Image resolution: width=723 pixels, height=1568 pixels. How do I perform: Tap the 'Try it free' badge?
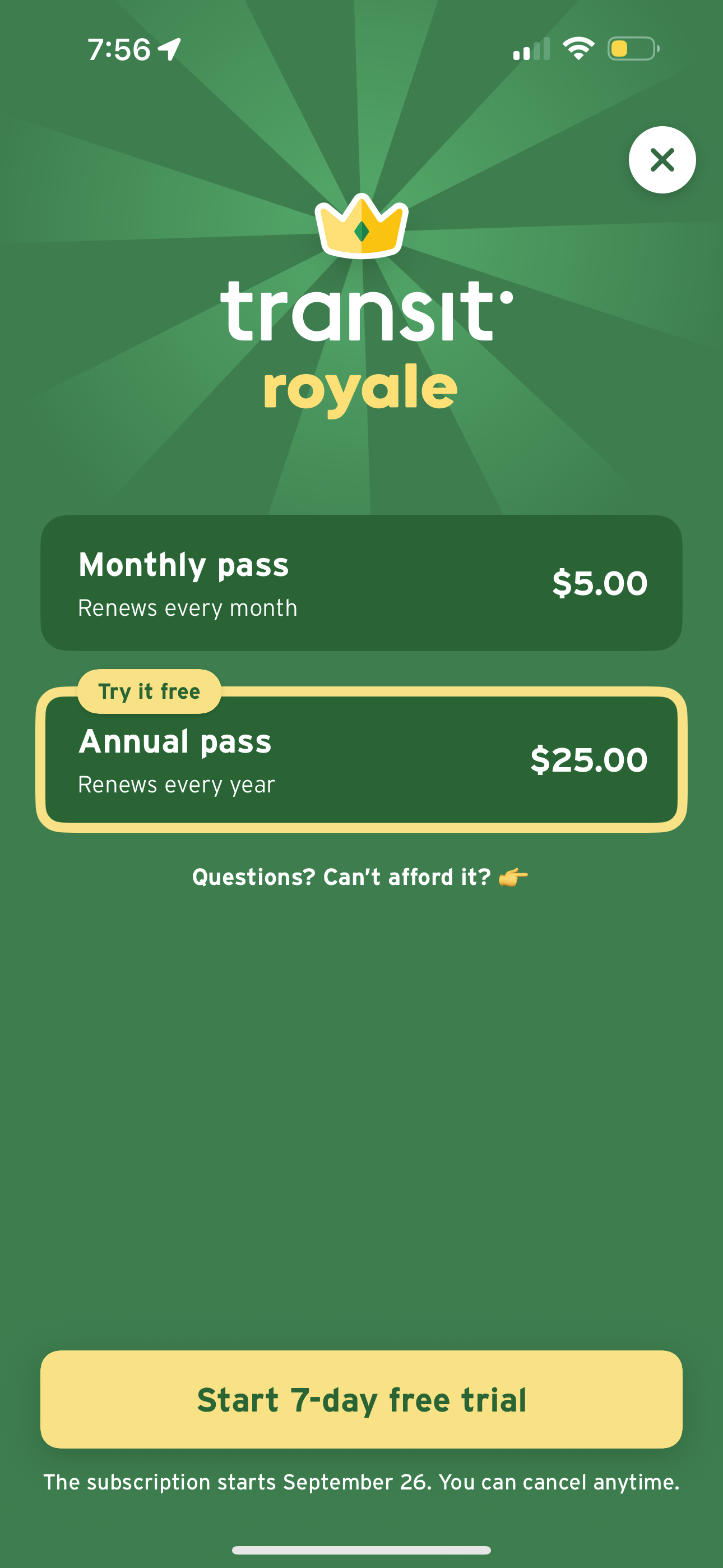[x=148, y=691]
